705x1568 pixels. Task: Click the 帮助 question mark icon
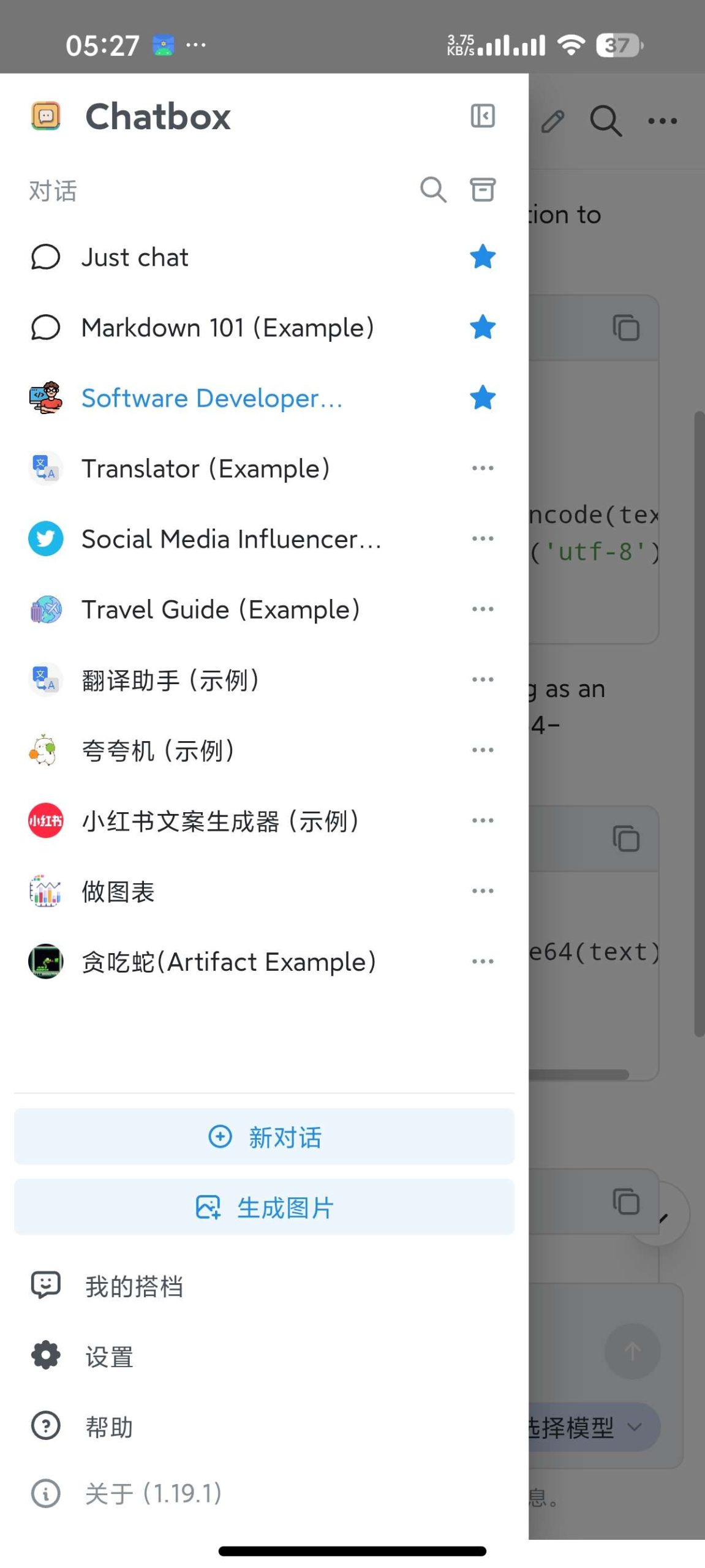tap(45, 1426)
